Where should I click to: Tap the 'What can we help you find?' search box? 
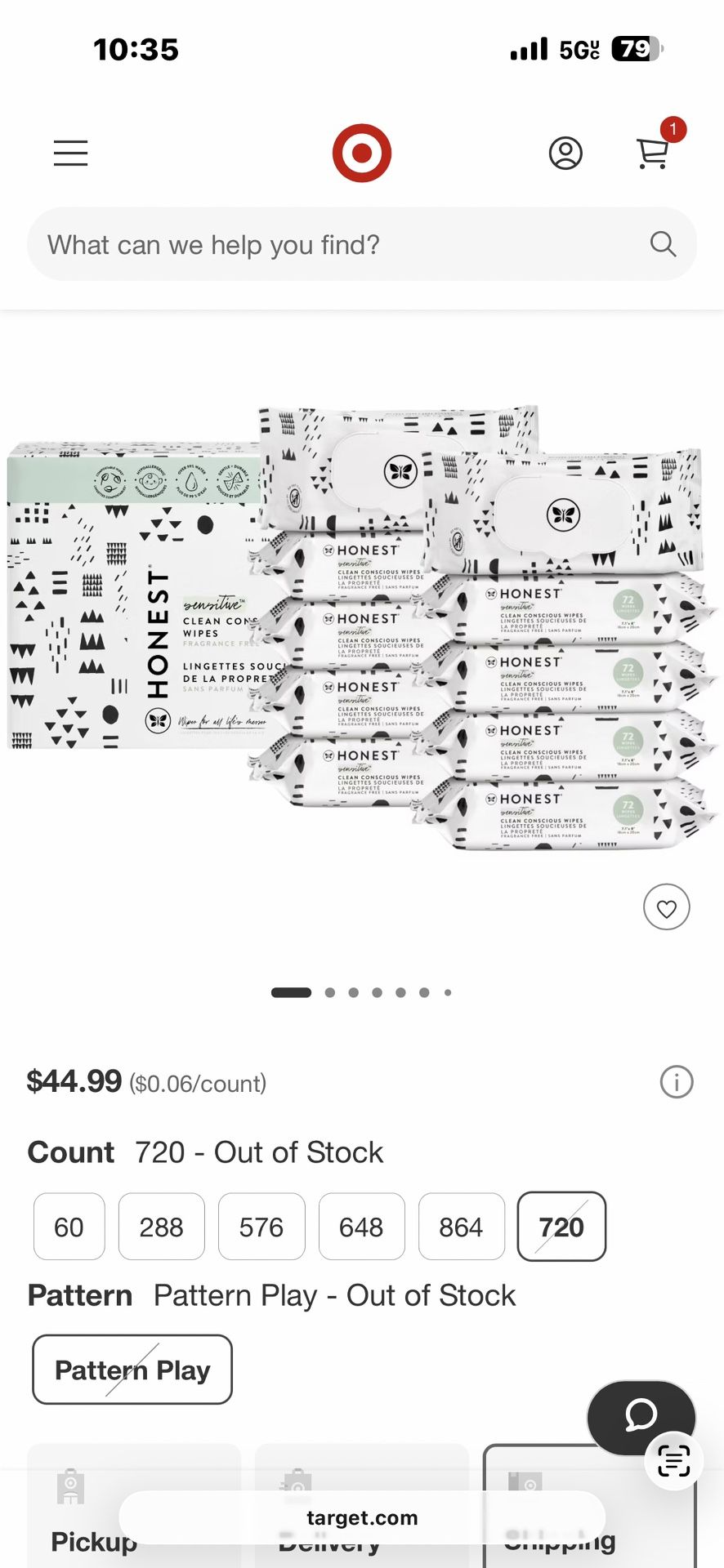362,244
